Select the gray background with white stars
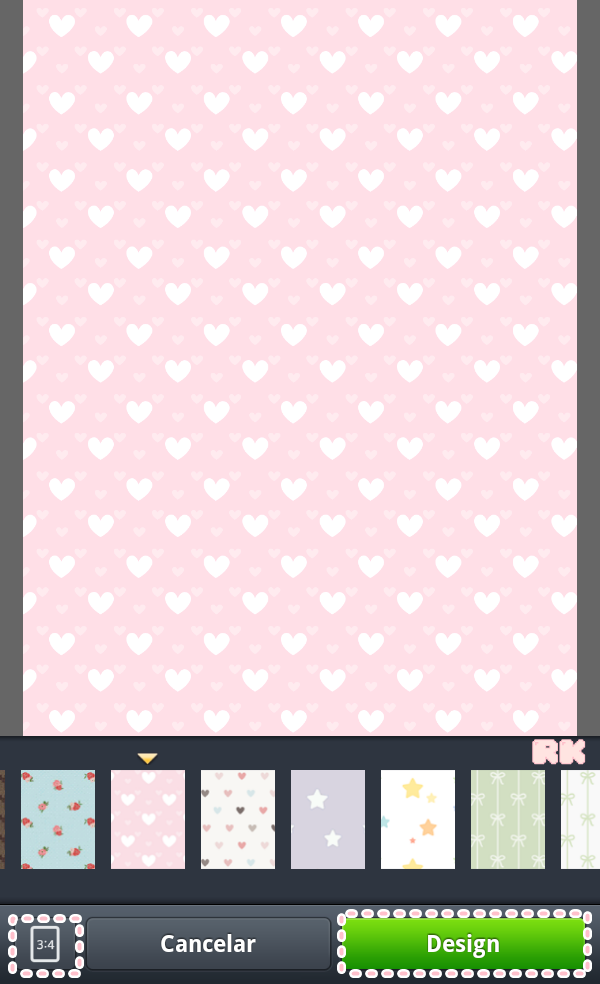Image resolution: width=600 pixels, height=984 pixels. (328, 819)
